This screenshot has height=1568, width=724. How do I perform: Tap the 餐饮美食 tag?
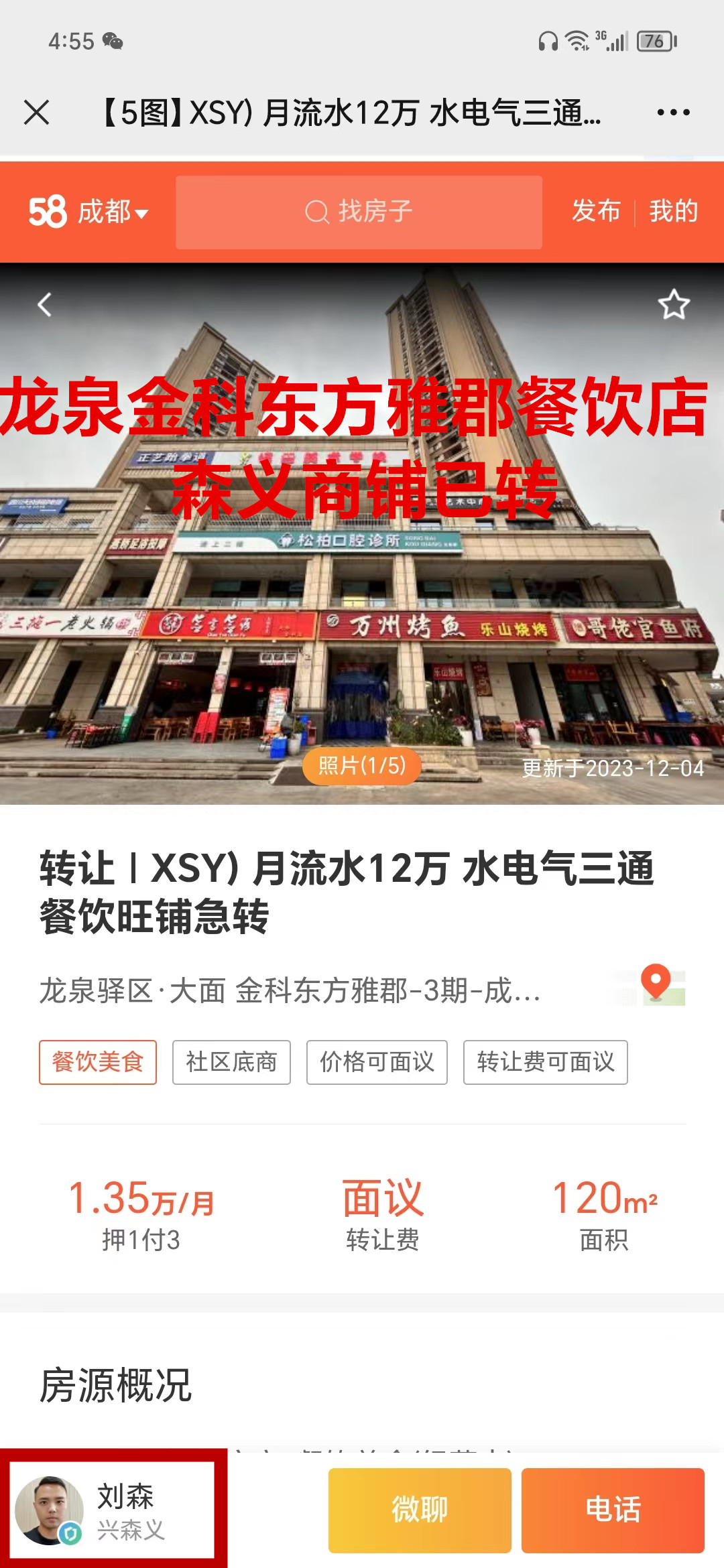click(x=98, y=1062)
